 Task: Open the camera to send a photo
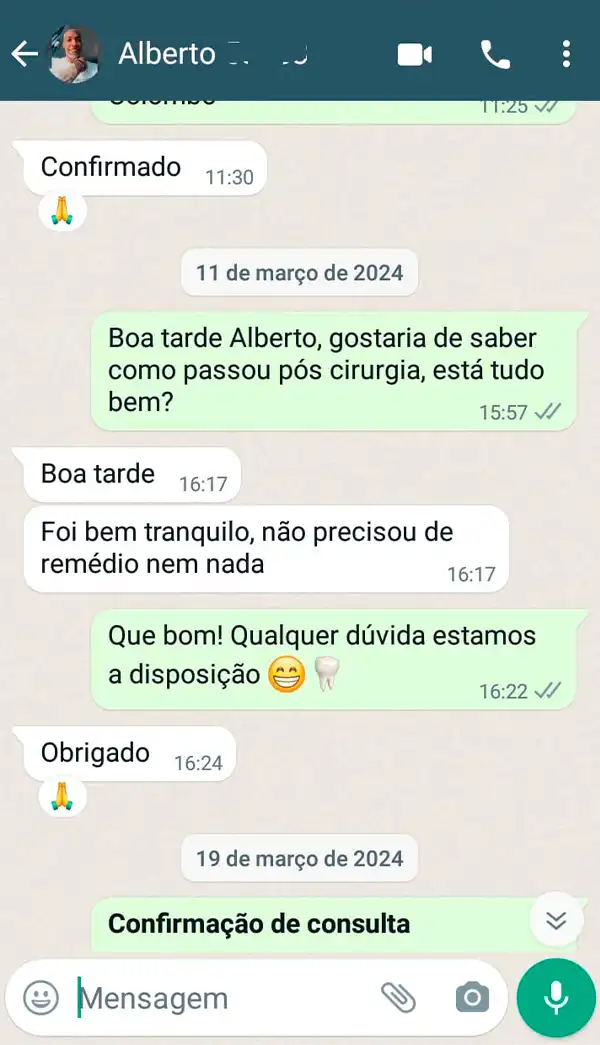[472, 997]
